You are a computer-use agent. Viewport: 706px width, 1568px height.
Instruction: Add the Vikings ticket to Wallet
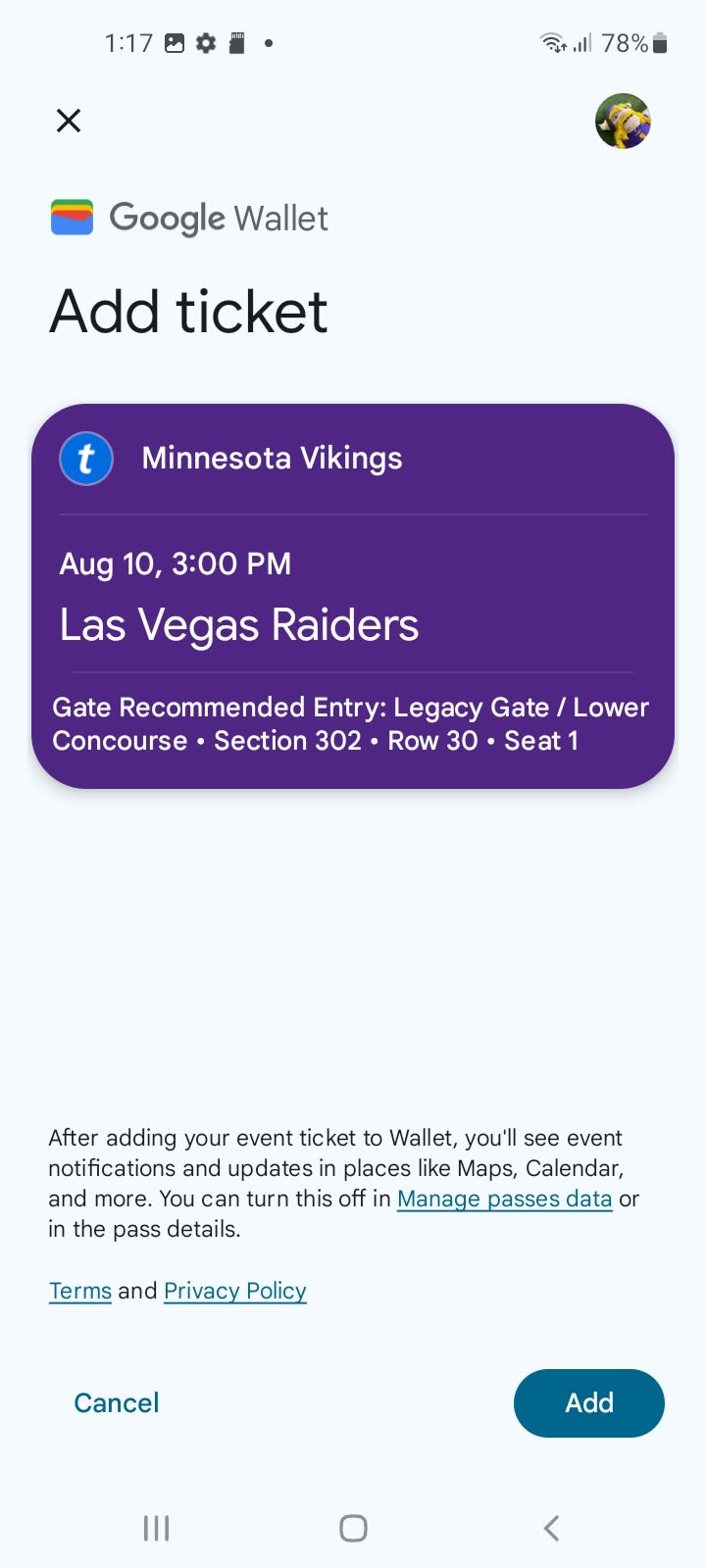588,1402
